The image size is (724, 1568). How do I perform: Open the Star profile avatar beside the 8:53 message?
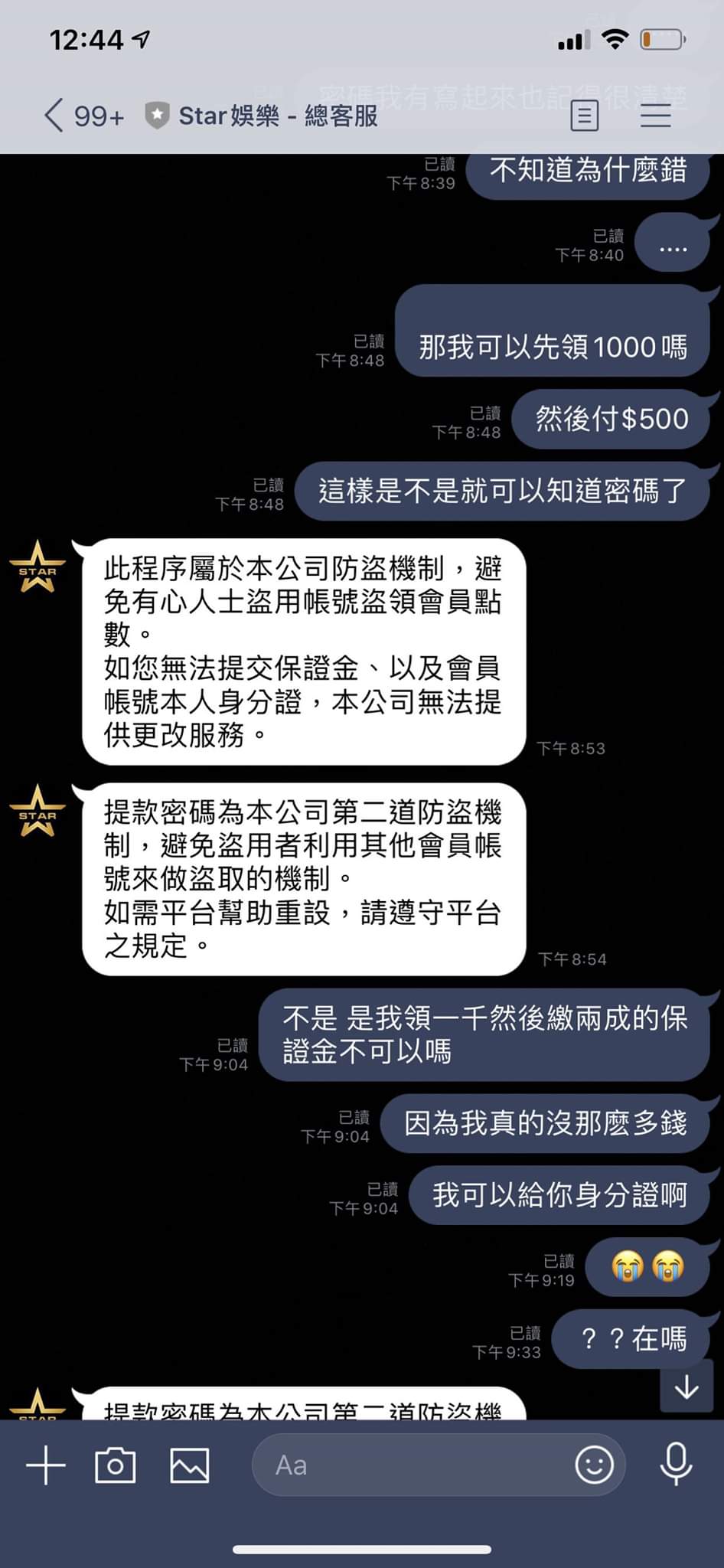37,568
